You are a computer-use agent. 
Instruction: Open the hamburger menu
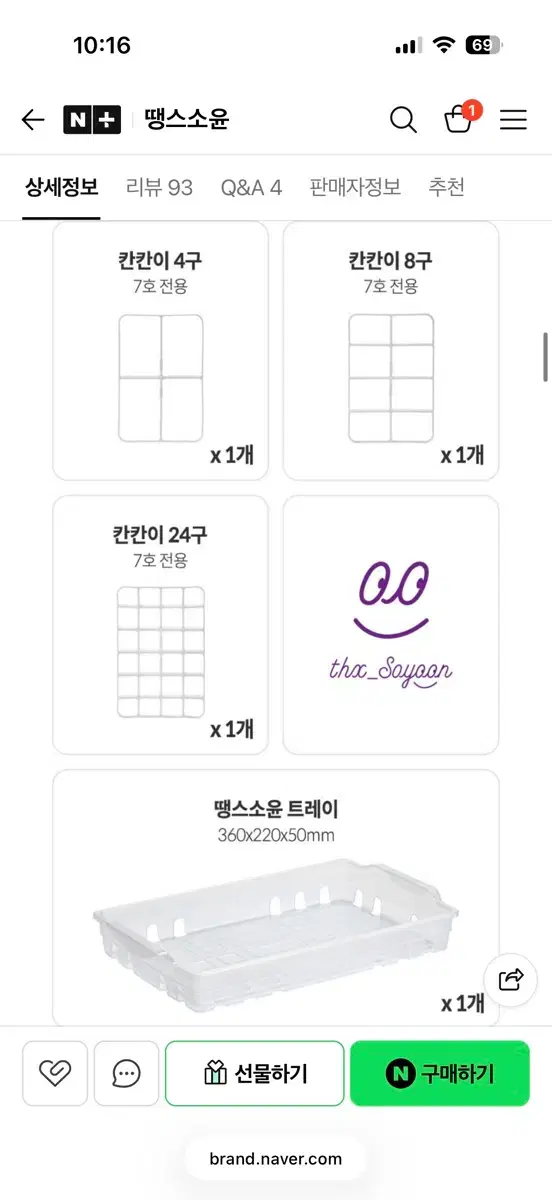pyautogui.click(x=513, y=120)
